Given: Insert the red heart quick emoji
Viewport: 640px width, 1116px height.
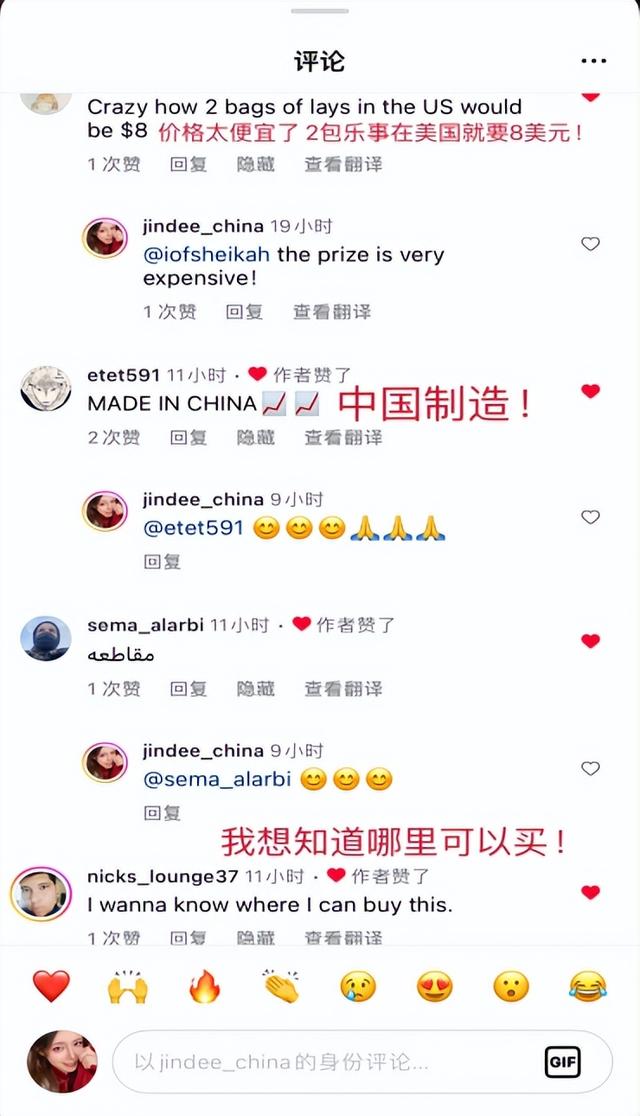Looking at the screenshot, I should (51, 987).
